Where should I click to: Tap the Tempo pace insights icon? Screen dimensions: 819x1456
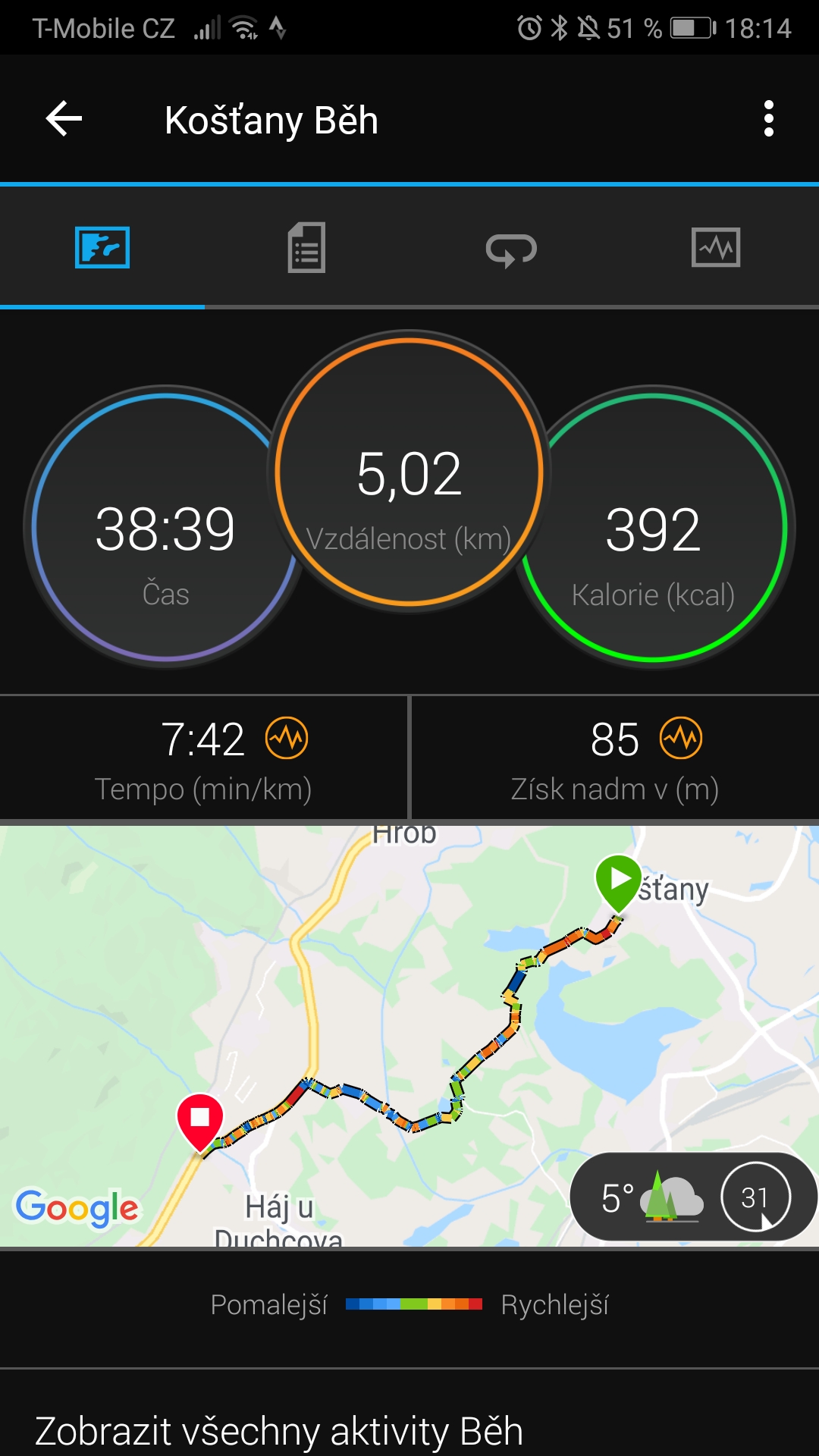point(287,738)
